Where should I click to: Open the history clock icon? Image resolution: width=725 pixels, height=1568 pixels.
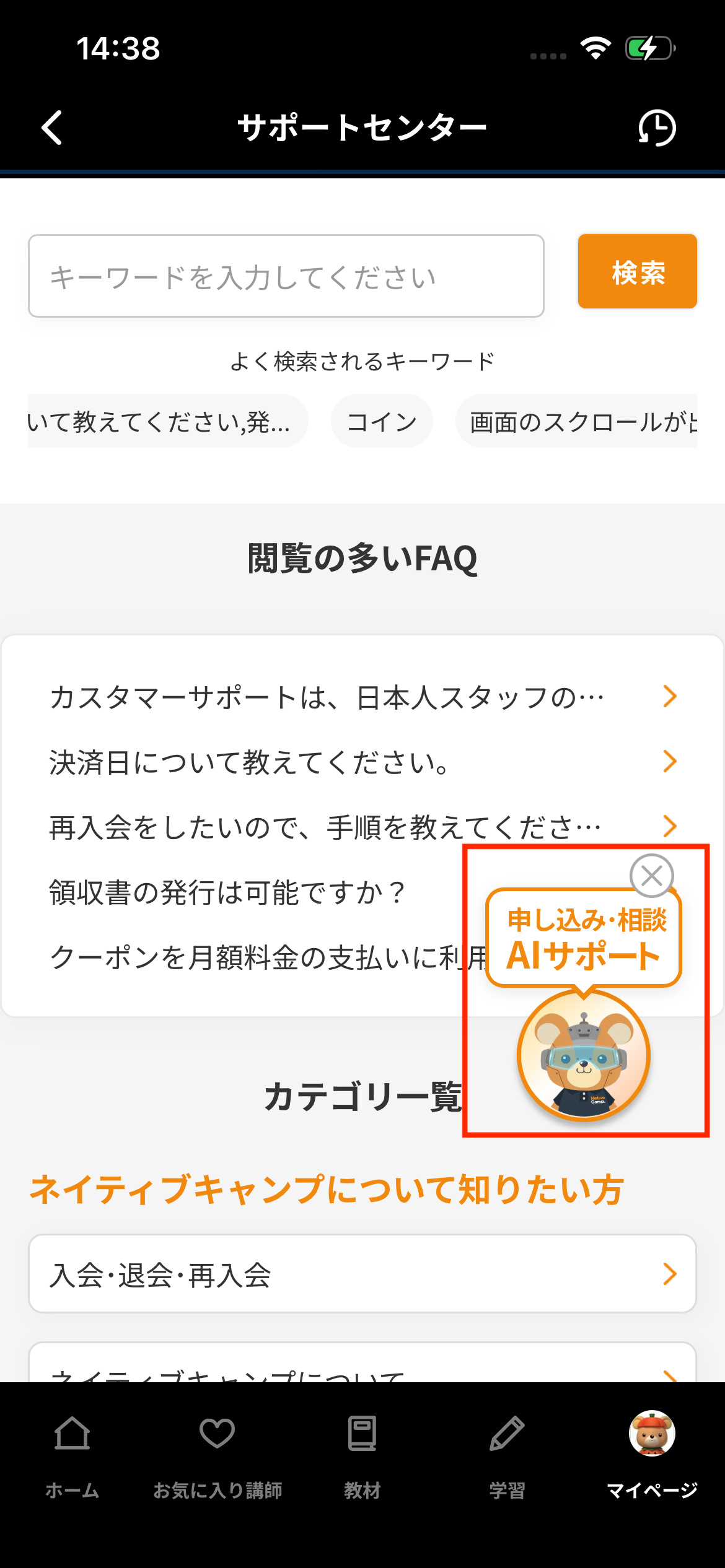point(657,128)
